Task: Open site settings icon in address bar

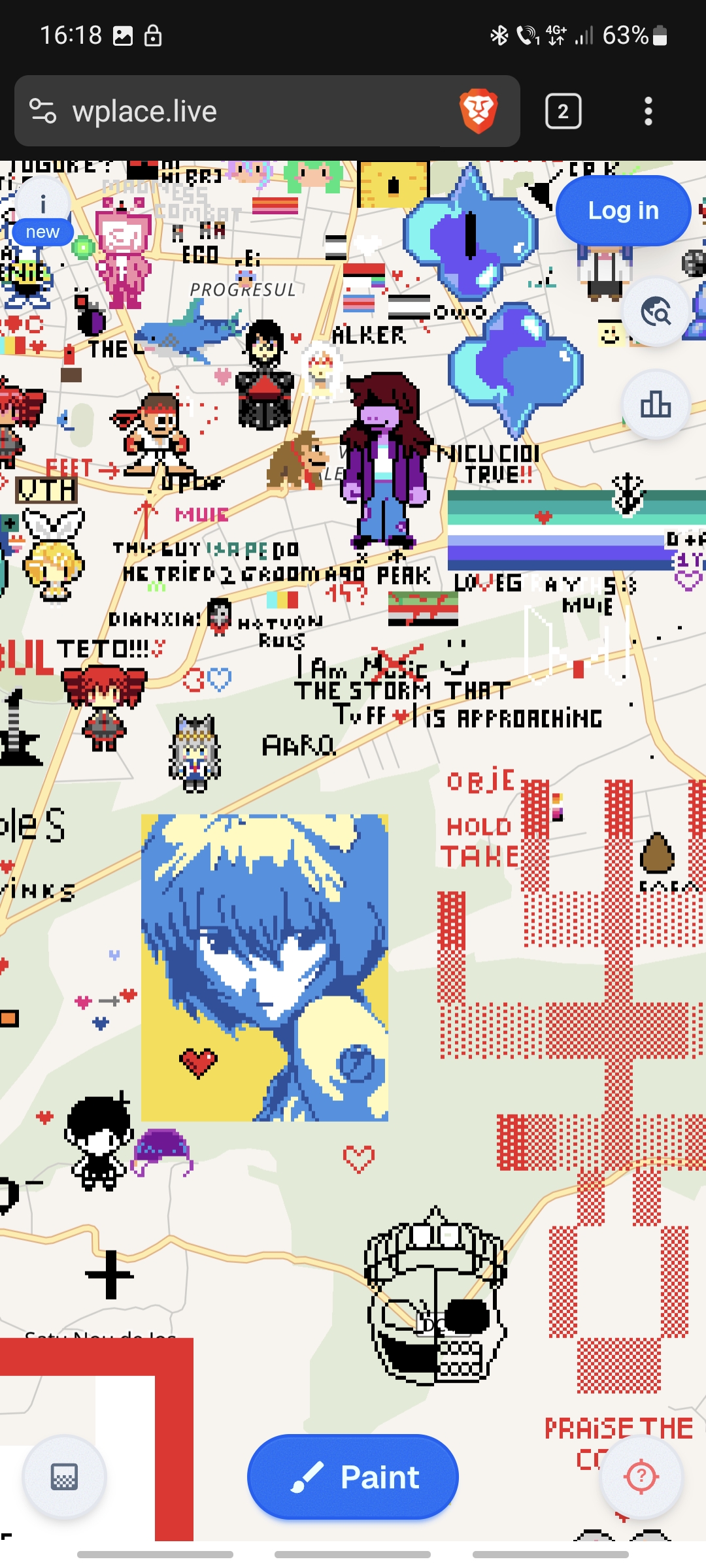Action: click(43, 111)
